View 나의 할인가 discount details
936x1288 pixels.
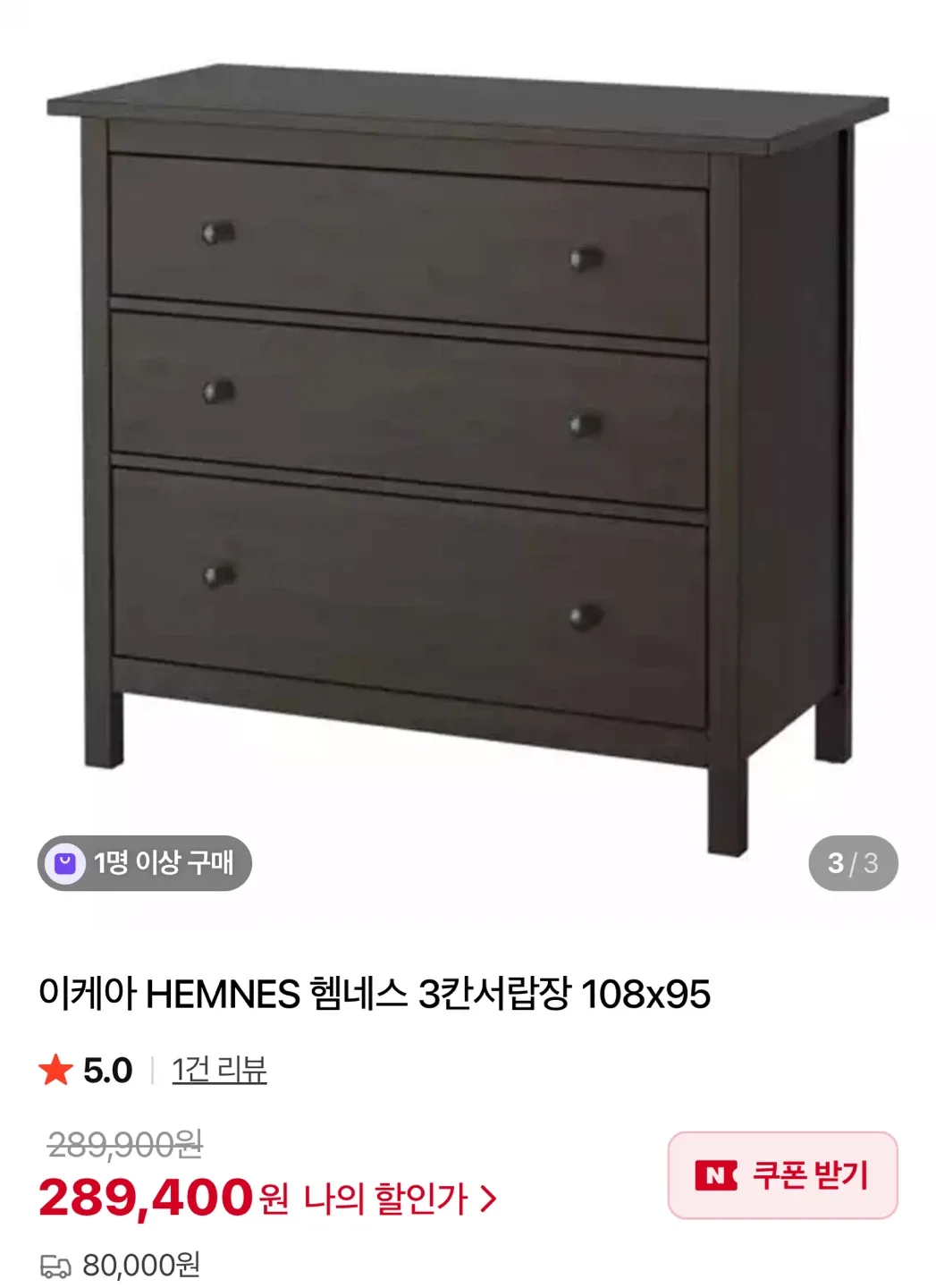point(399,1199)
